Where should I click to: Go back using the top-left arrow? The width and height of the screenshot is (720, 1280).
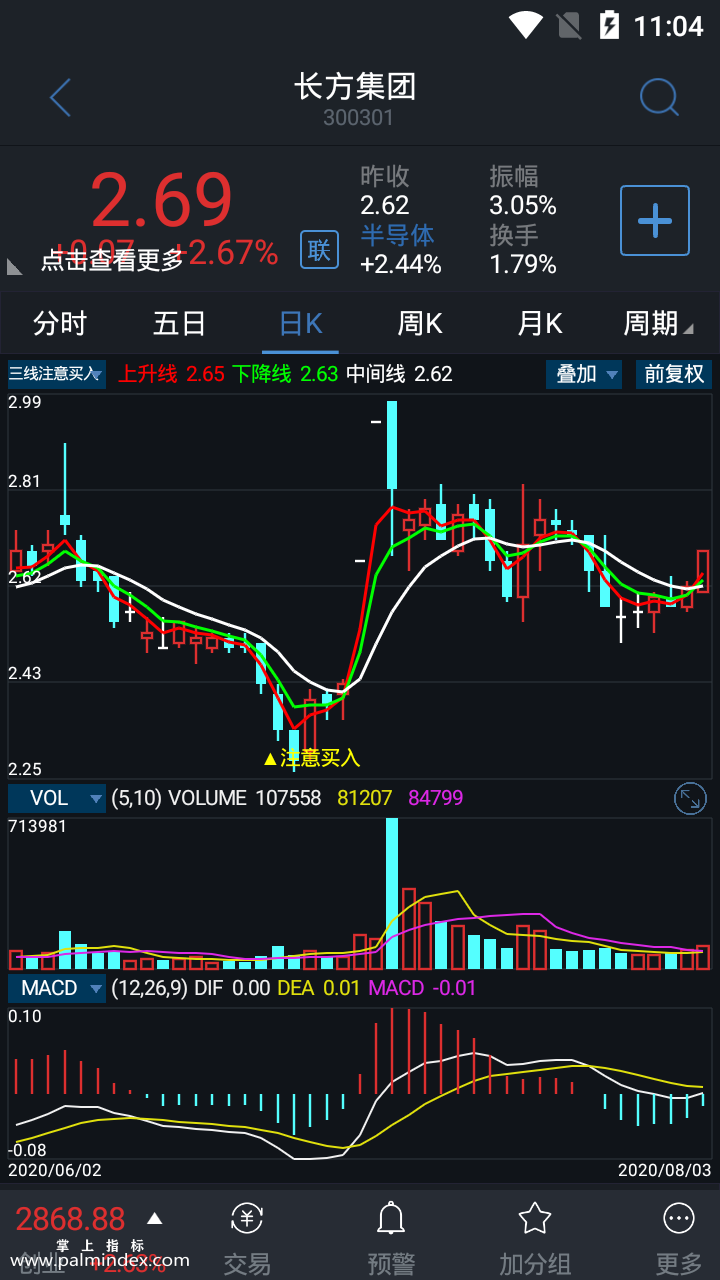[60, 98]
